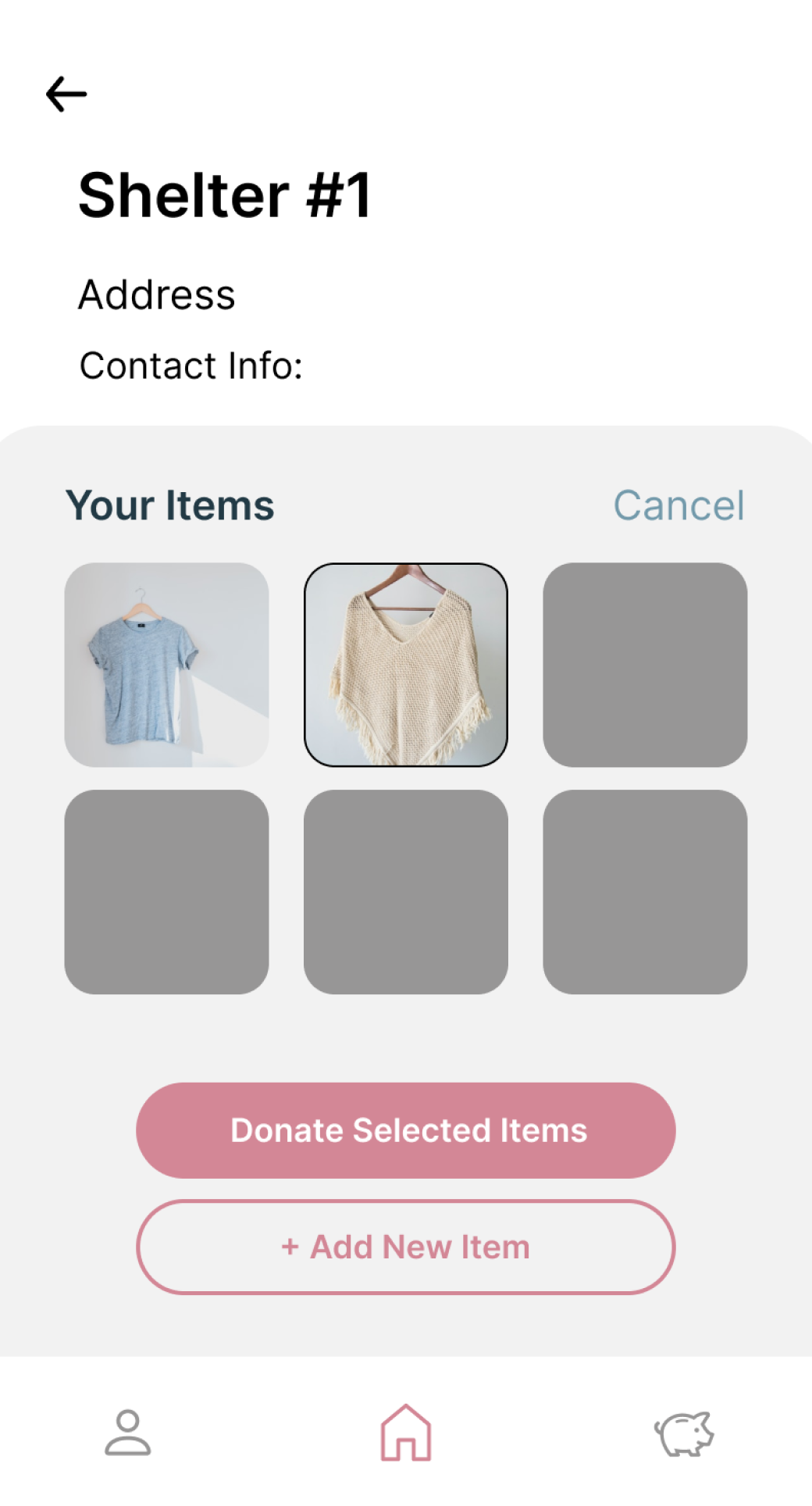Select the blue t-shirt item
This screenshot has height=1506, width=812.
[166, 665]
